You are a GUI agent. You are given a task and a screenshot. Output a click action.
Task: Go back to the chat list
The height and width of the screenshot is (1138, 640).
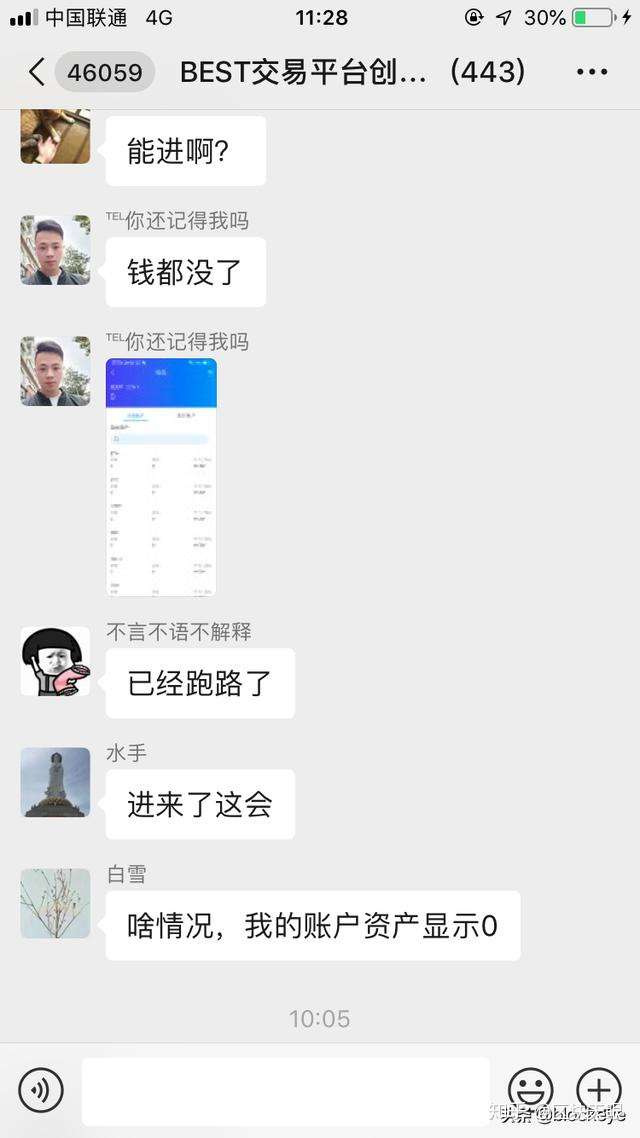[x=38, y=72]
